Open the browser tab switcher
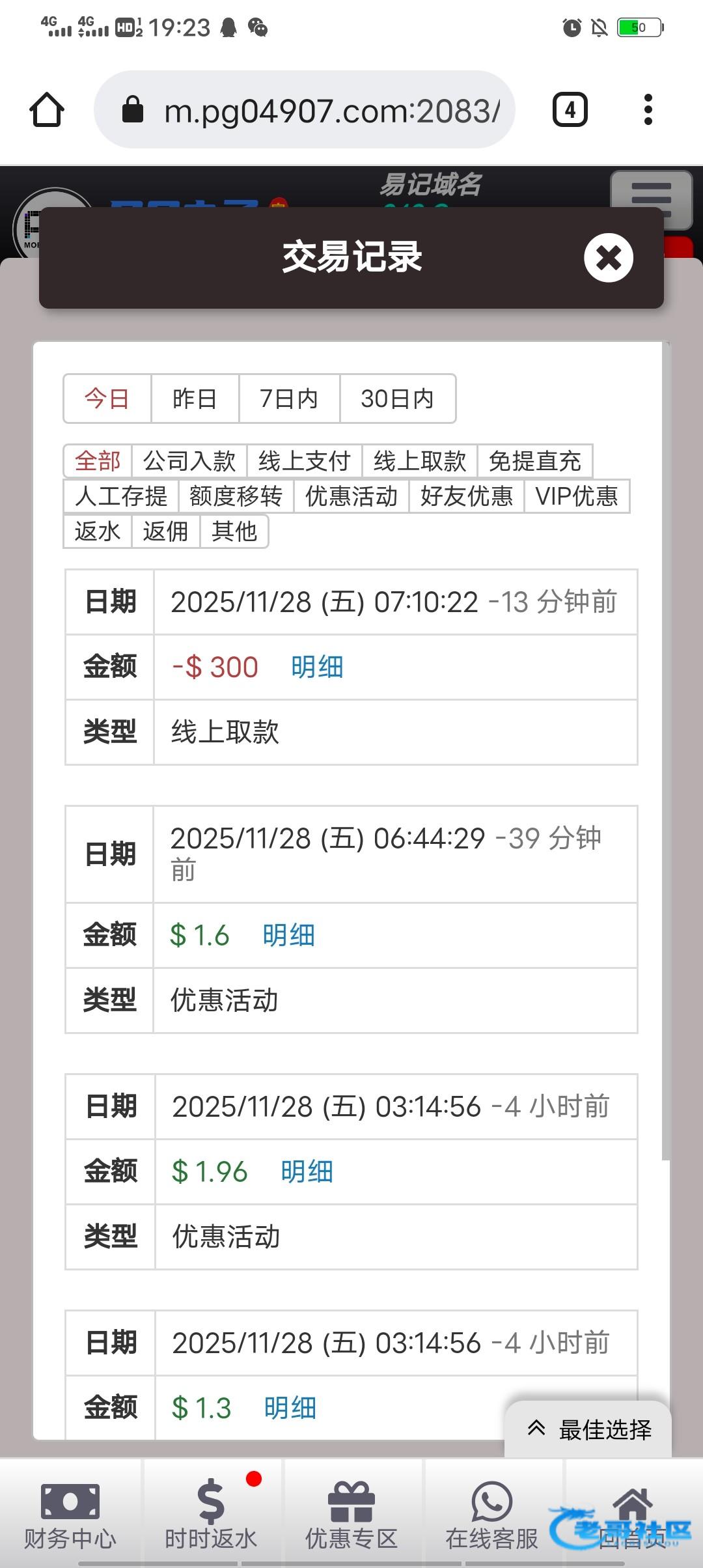The width and height of the screenshot is (703, 1568). point(570,109)
